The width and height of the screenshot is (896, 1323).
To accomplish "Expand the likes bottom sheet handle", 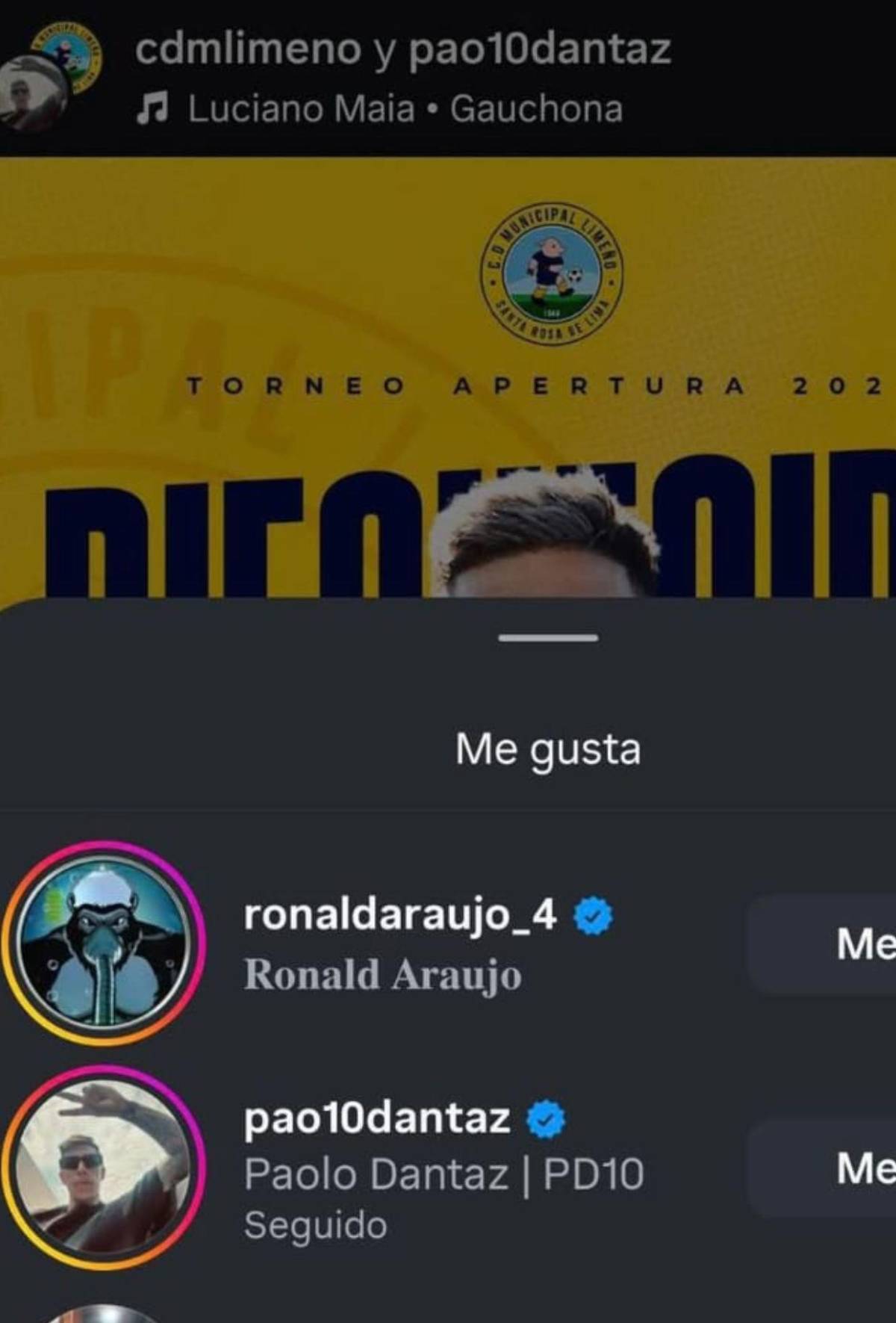I will (x=550, y=637).
